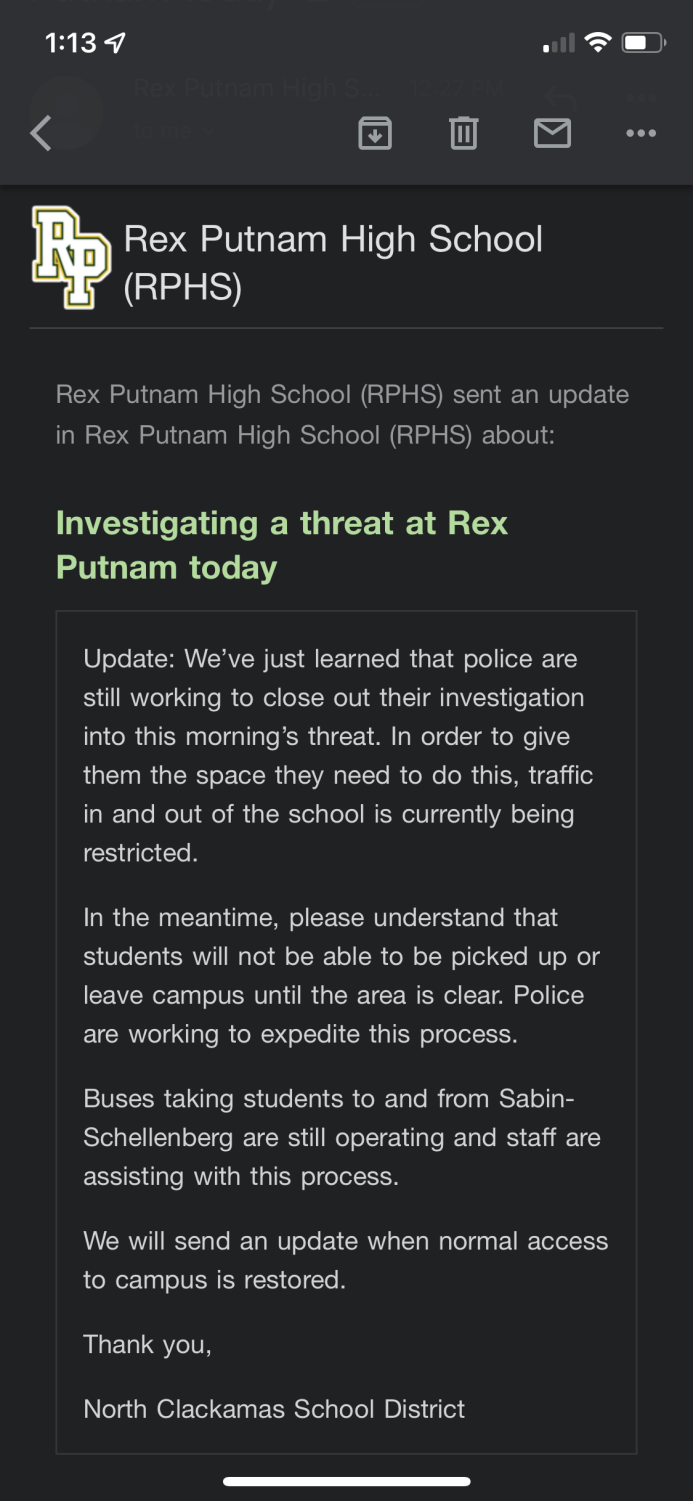693x1501 pixels.
Task: Open the overflow menu in toolbar
Action: point(641,133)
